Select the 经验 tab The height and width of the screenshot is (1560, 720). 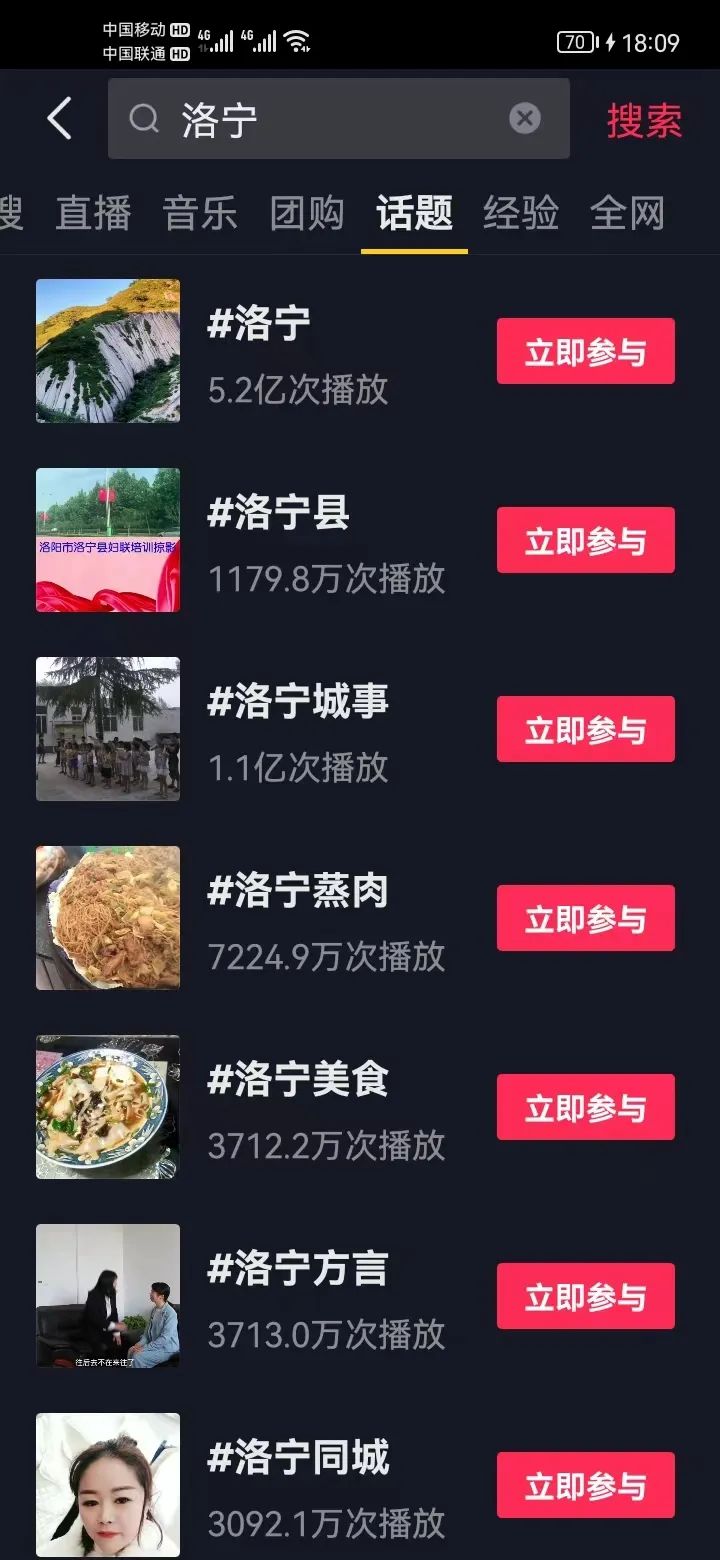tap(521, 214)
